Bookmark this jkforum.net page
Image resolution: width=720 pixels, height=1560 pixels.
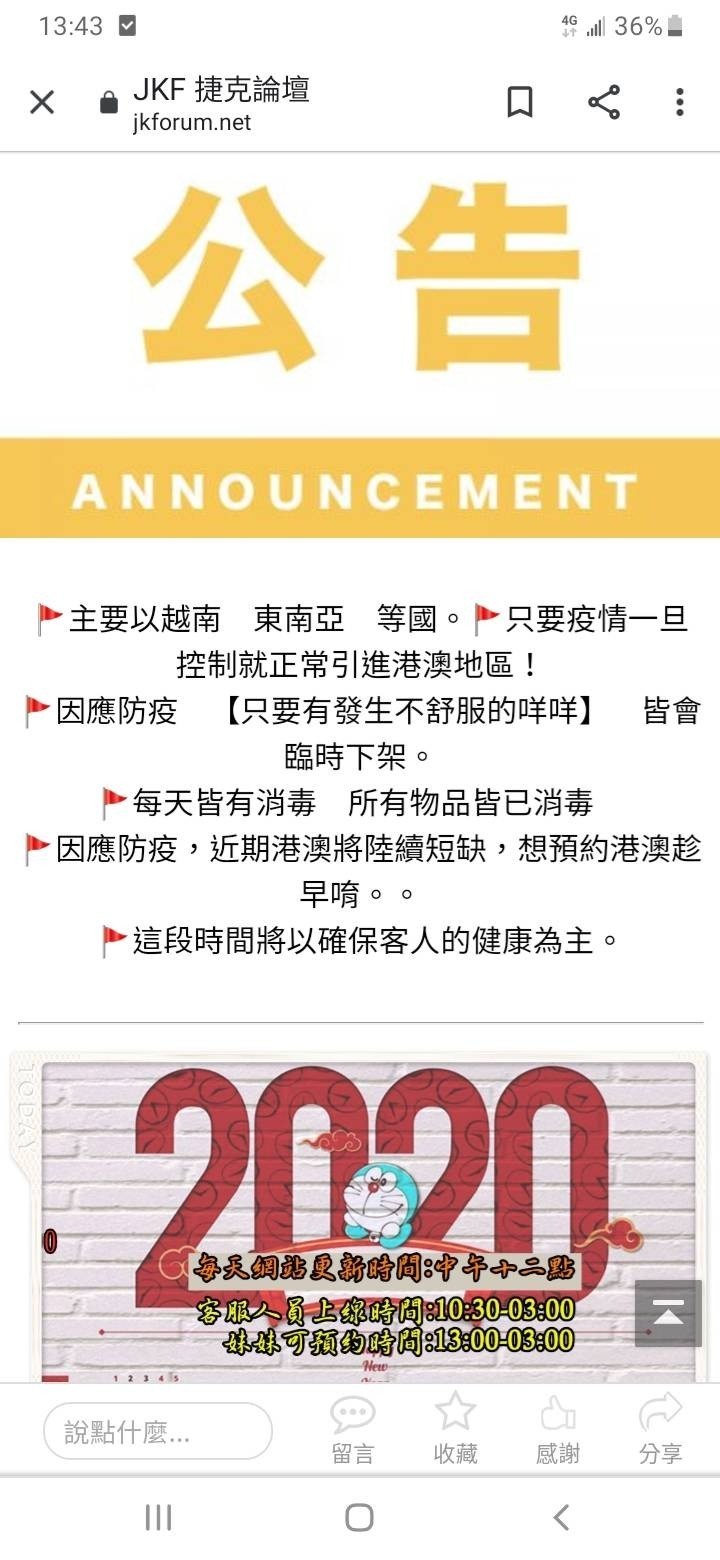[x=520, y=102]
